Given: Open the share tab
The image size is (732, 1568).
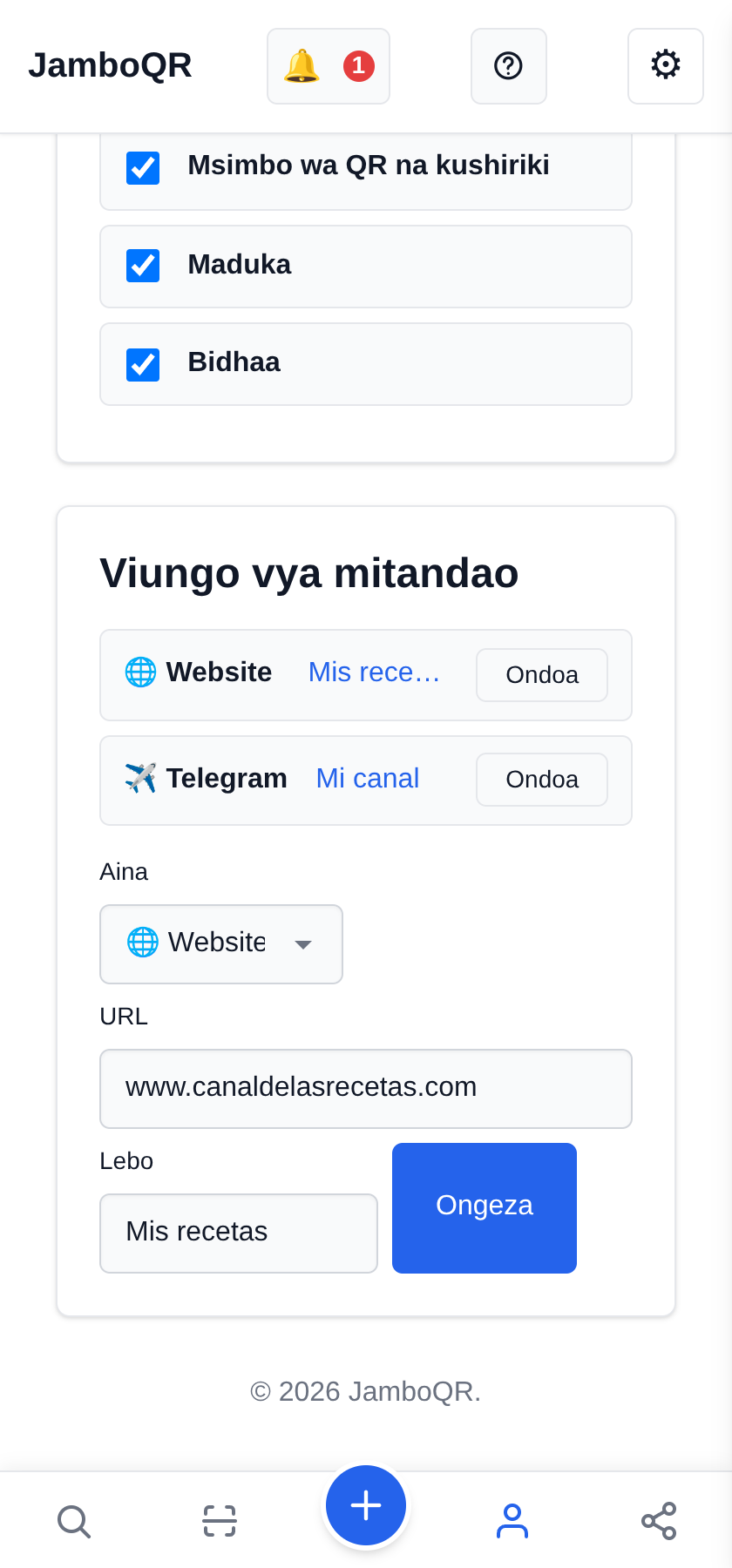Looking at the screenshot, I should [659, 1521].
